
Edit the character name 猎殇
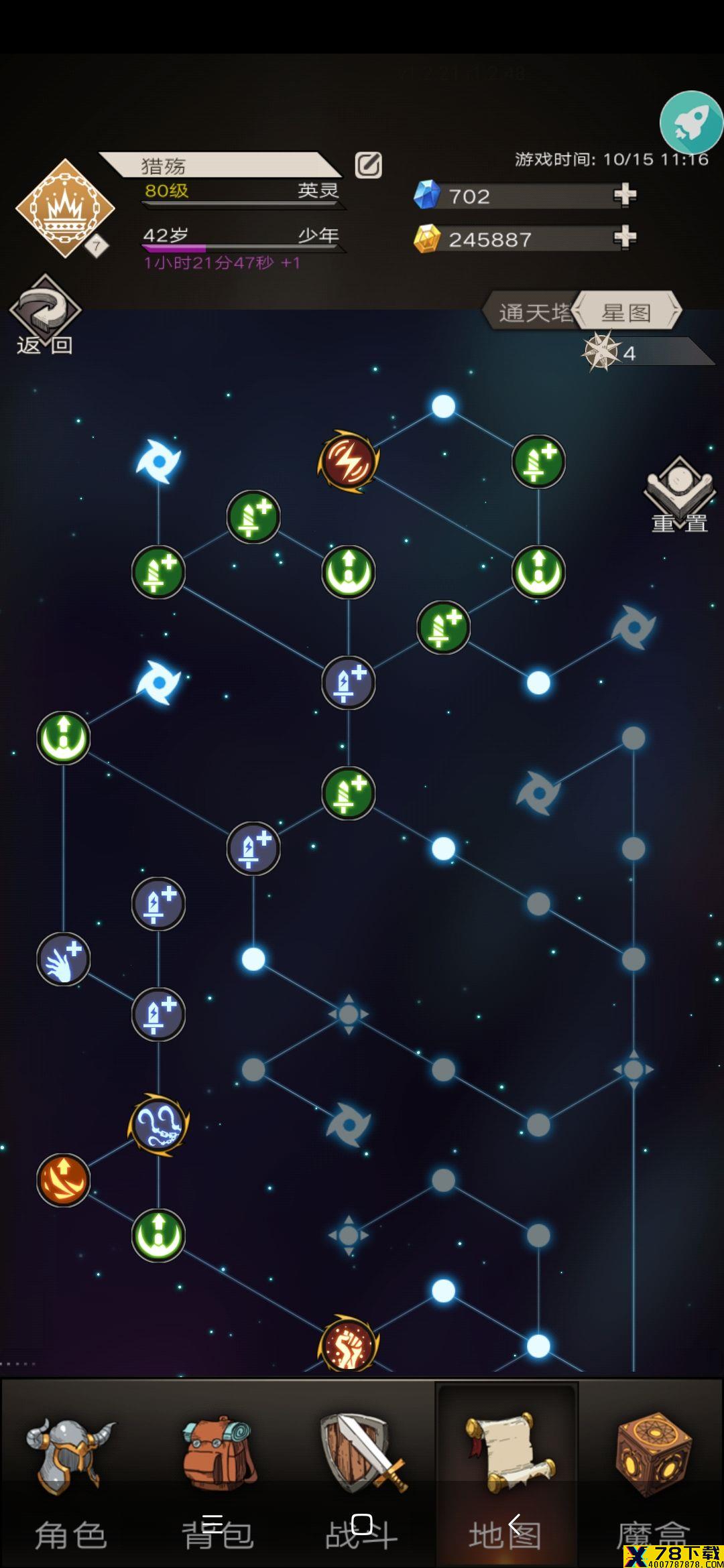point(368,165)
